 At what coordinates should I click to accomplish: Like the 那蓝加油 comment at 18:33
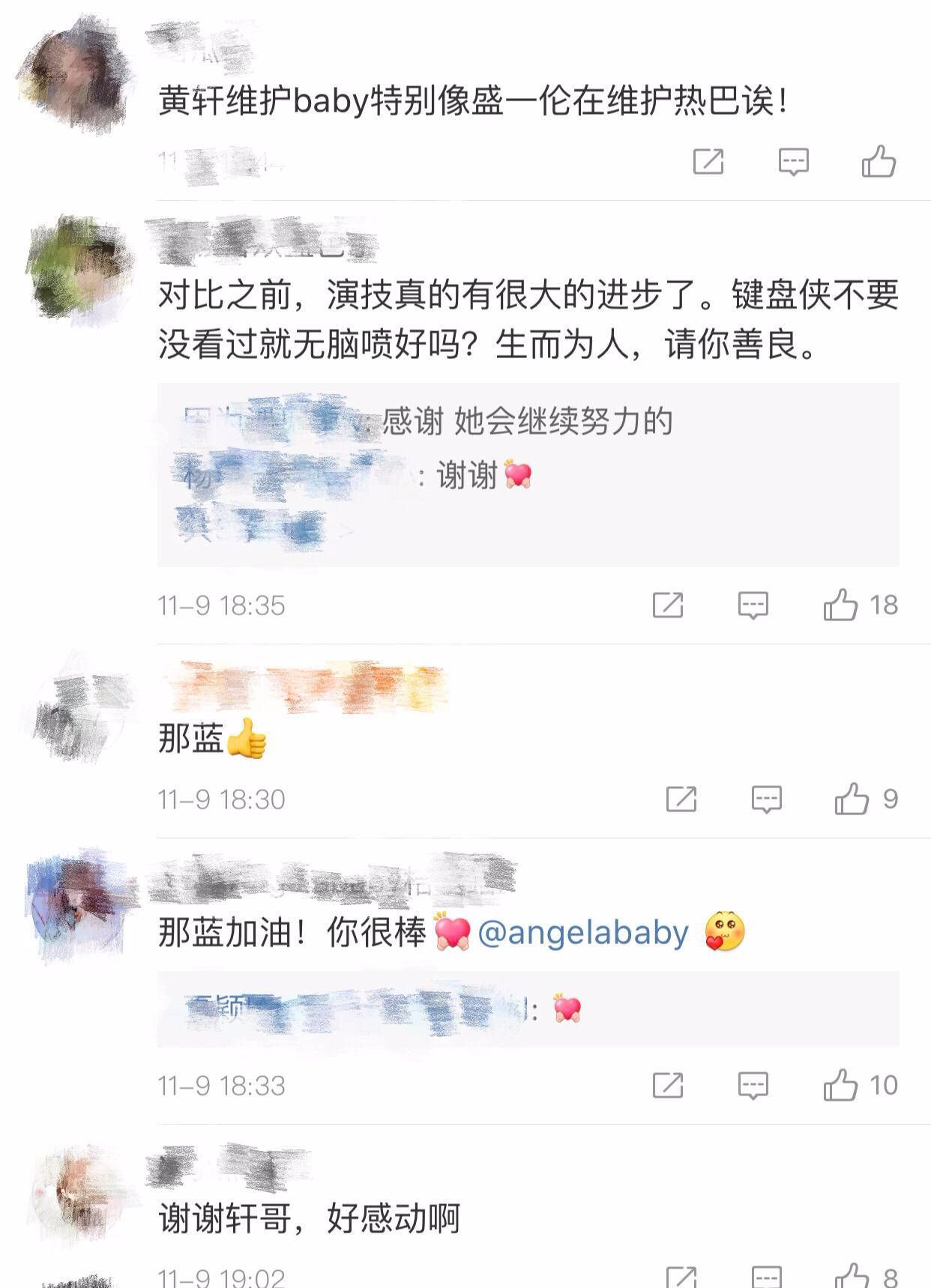coord(841,1085)
